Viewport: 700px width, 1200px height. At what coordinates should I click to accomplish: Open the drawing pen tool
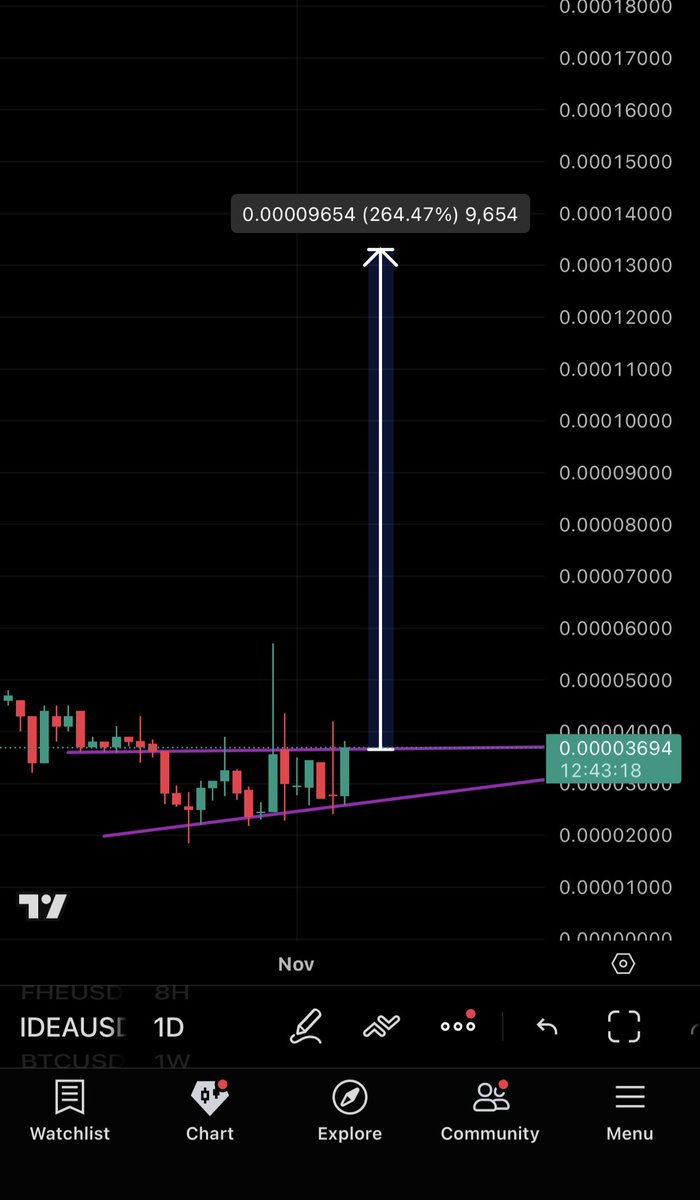306,1026
